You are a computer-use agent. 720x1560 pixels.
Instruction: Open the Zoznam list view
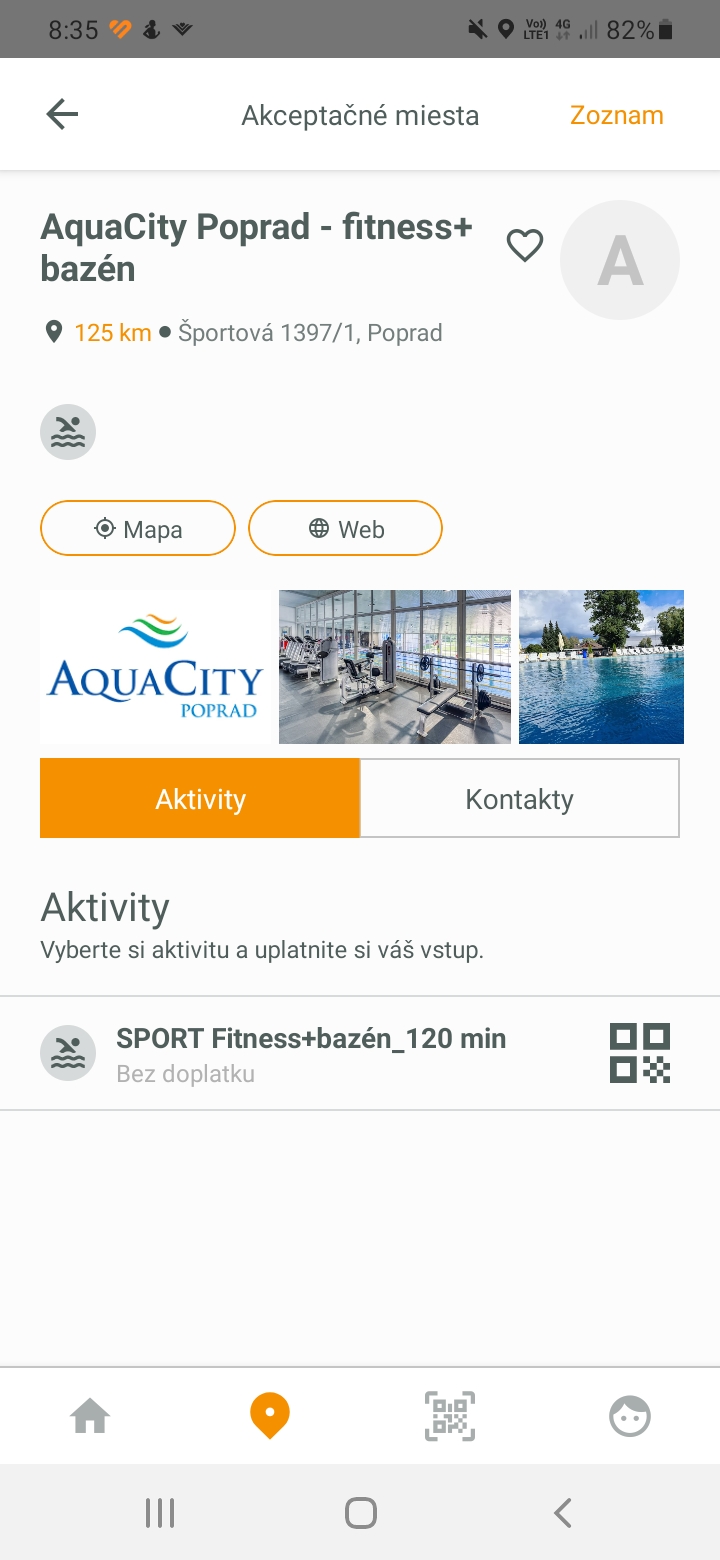tap(616, 115)
